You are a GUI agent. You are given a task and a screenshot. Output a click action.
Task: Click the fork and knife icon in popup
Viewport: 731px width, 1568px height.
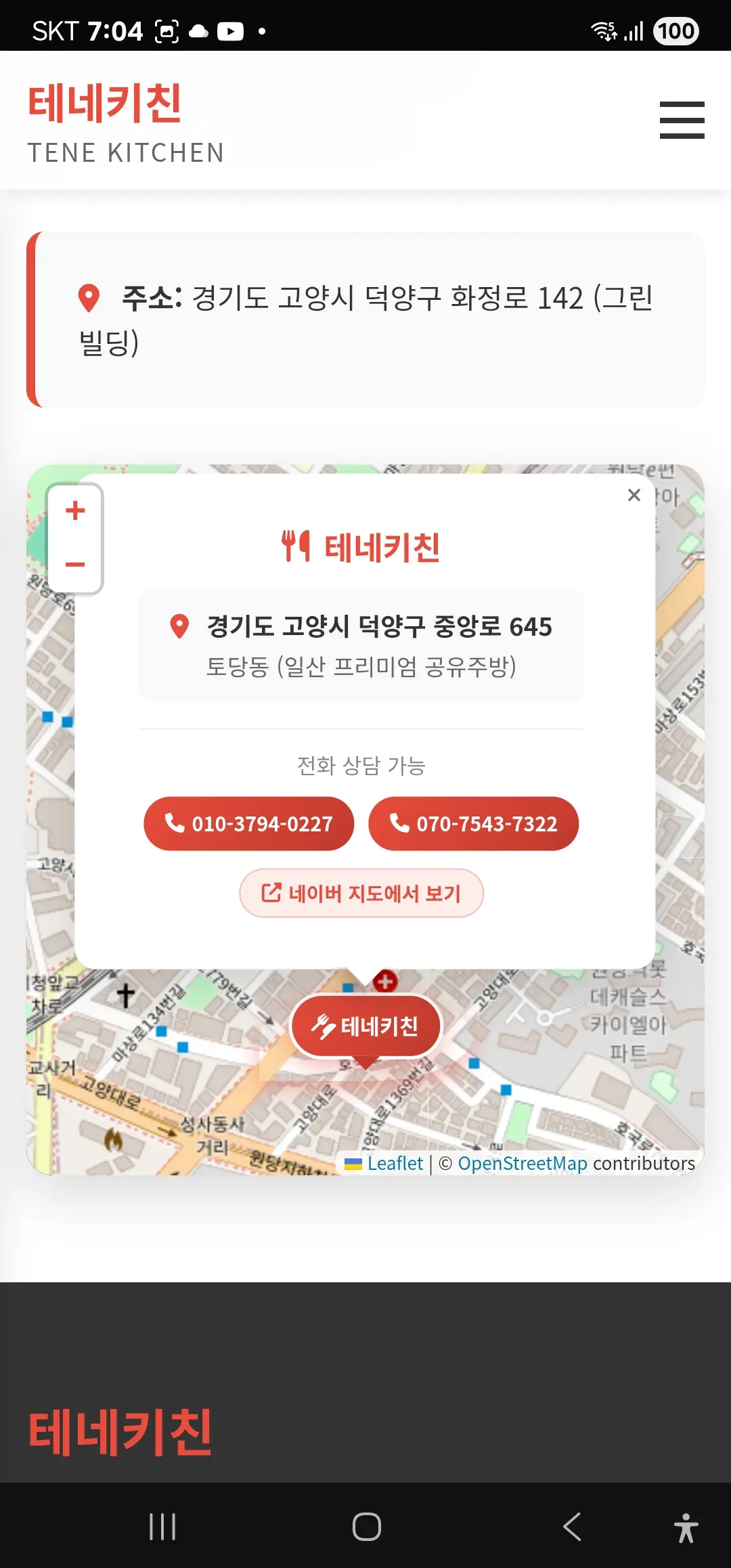(295, 546)
